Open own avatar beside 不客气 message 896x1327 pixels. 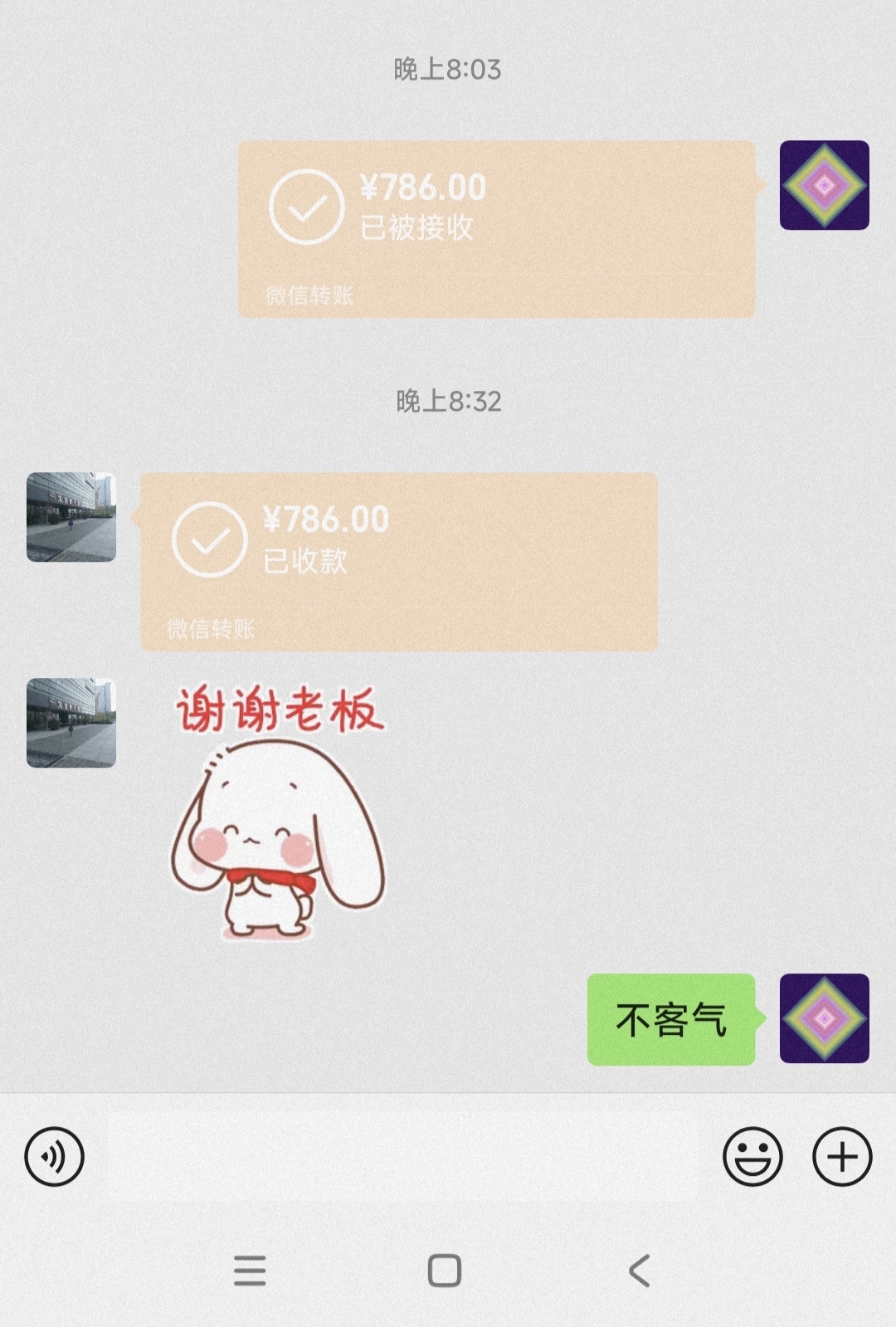pyautogui.click(x=824, y=1018)
